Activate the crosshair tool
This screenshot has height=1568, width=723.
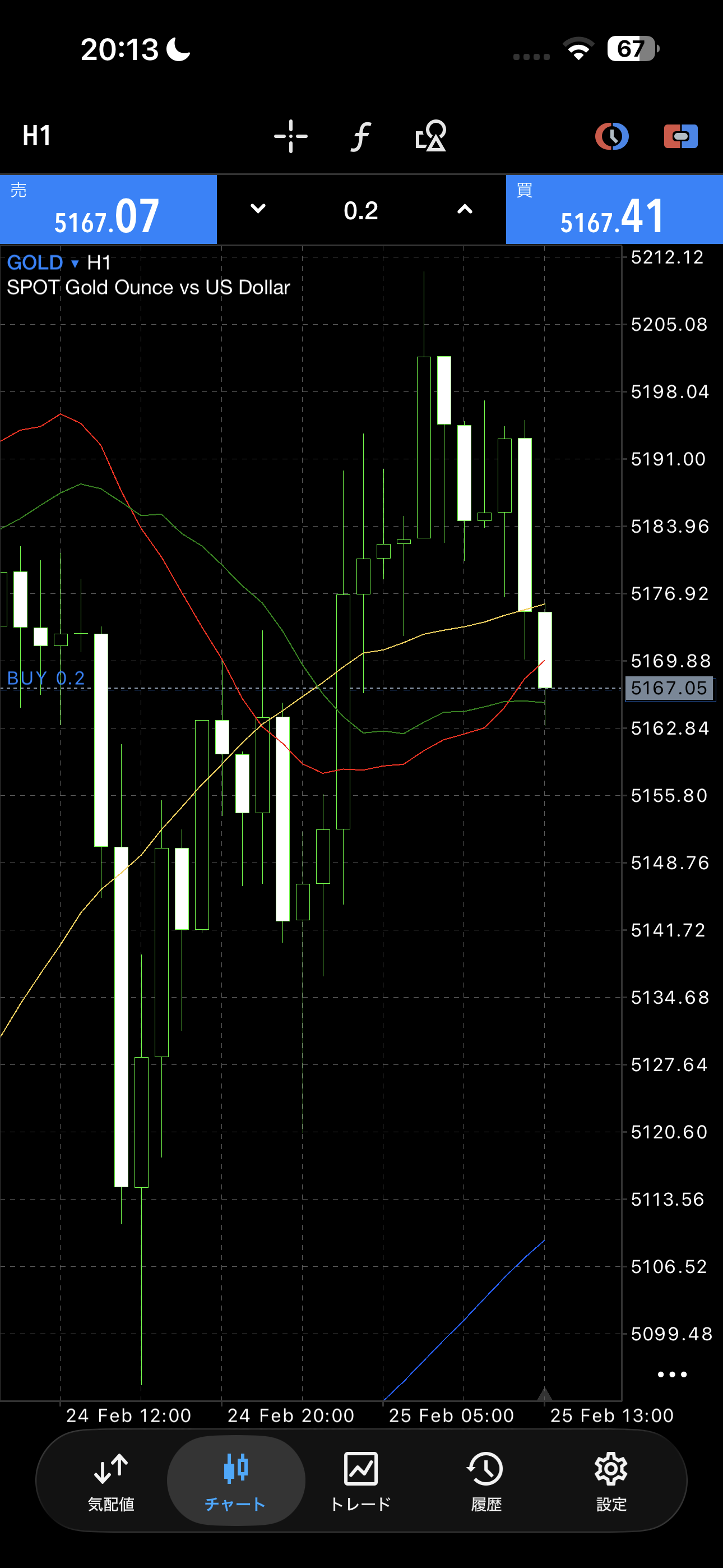(x=290, y=136)
